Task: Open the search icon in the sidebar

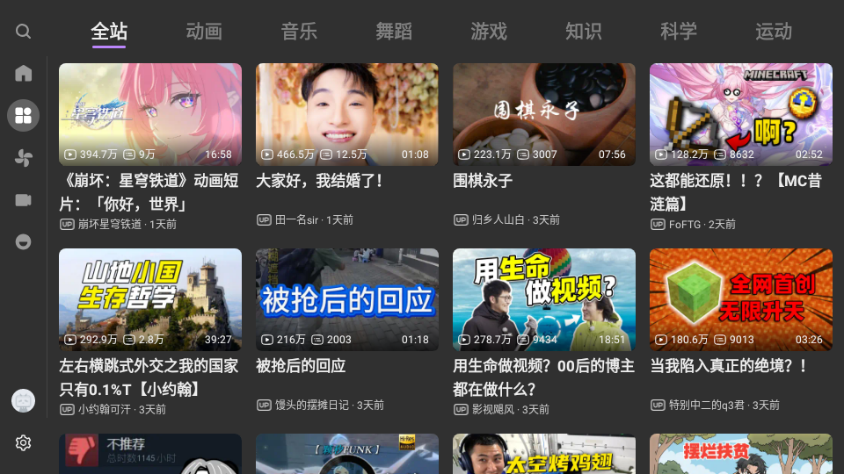Action: (x=23, y=32)
